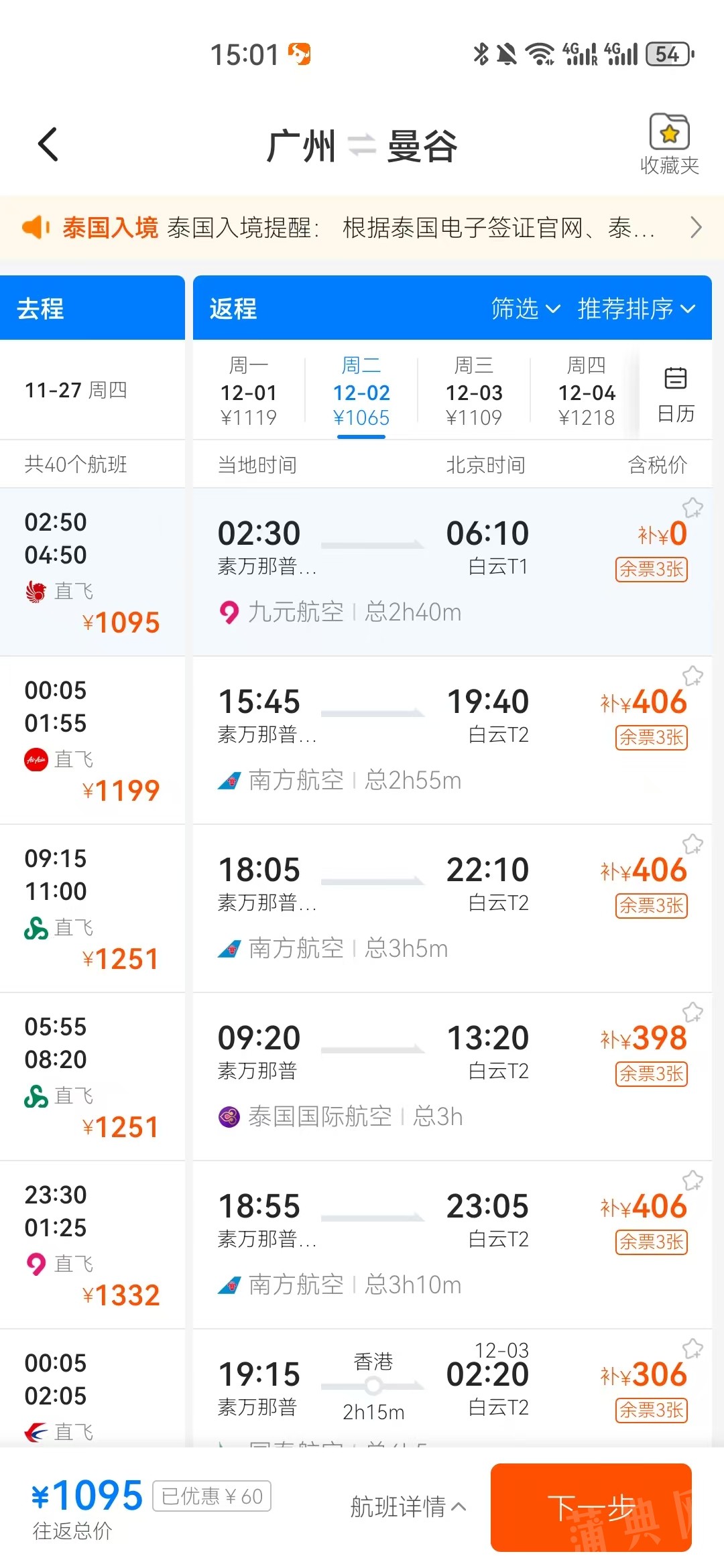Click the 南方航空 airline logo on the 15:45 flight
Viewport: 724px width, 1568px height.
point(228,779)
